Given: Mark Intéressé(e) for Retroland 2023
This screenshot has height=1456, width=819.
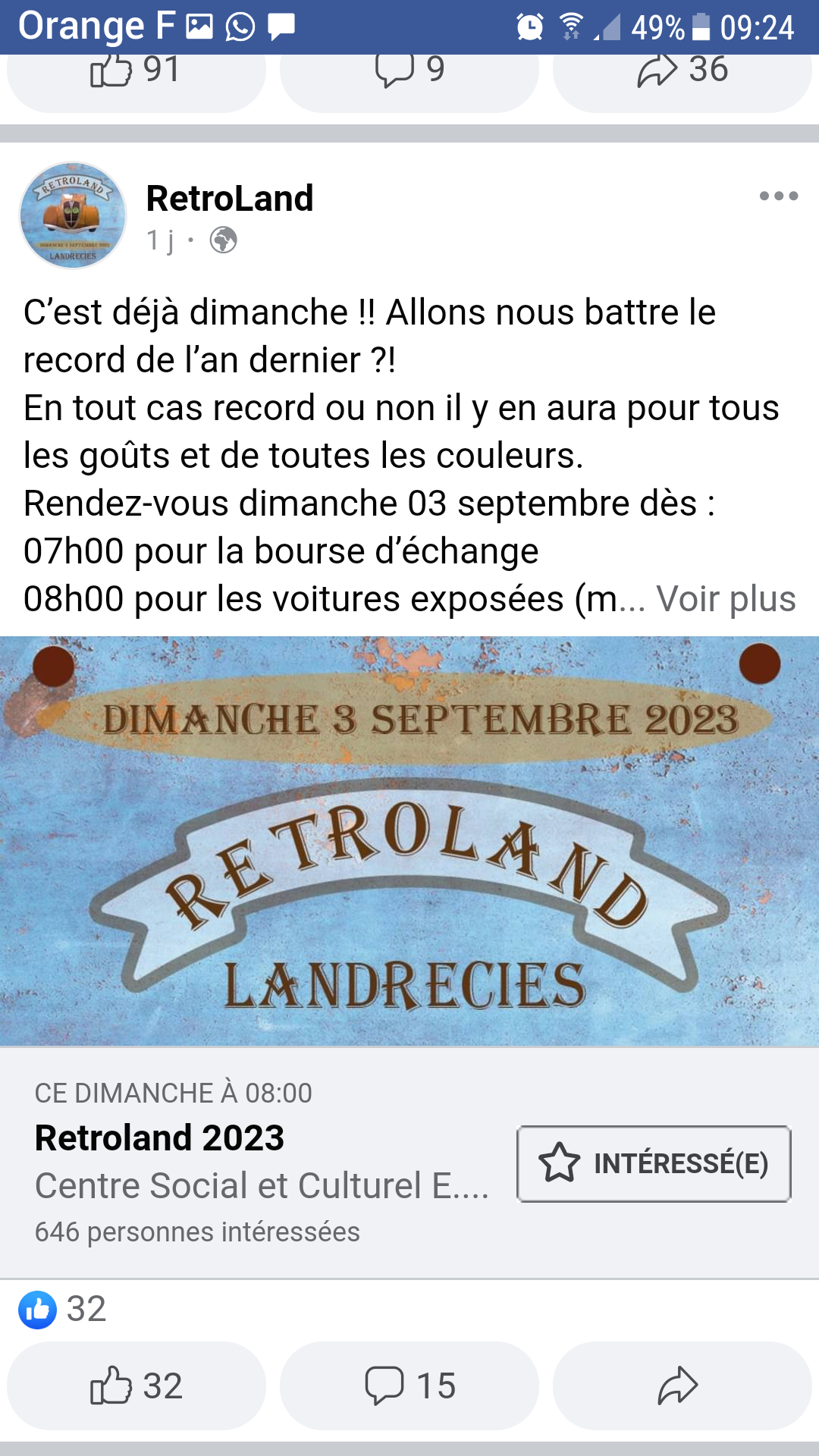Looking at the screenshot, I should click(x=654, y=1163).
